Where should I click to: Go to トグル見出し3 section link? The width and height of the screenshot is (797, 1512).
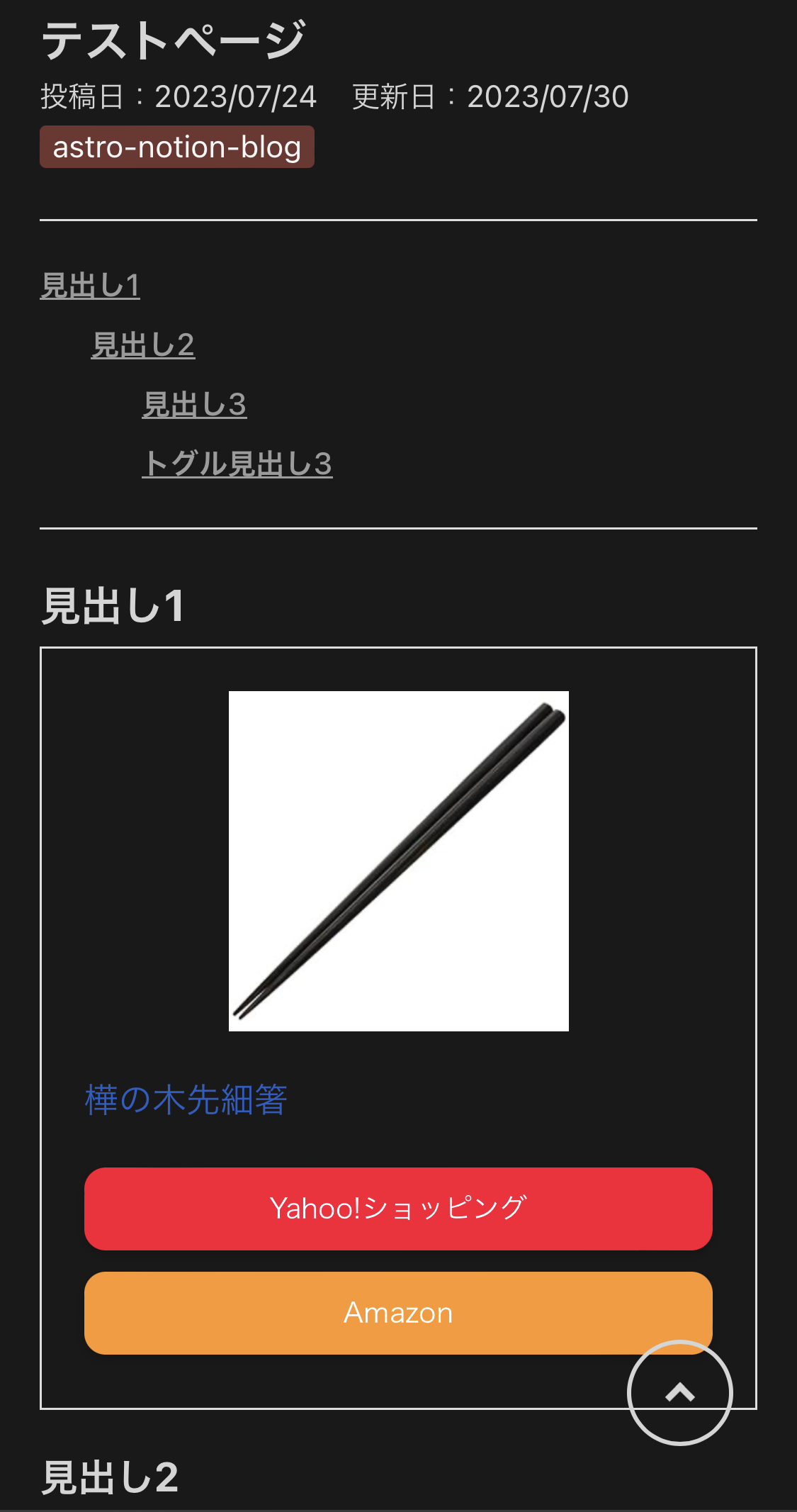click(x=237, y=464)
